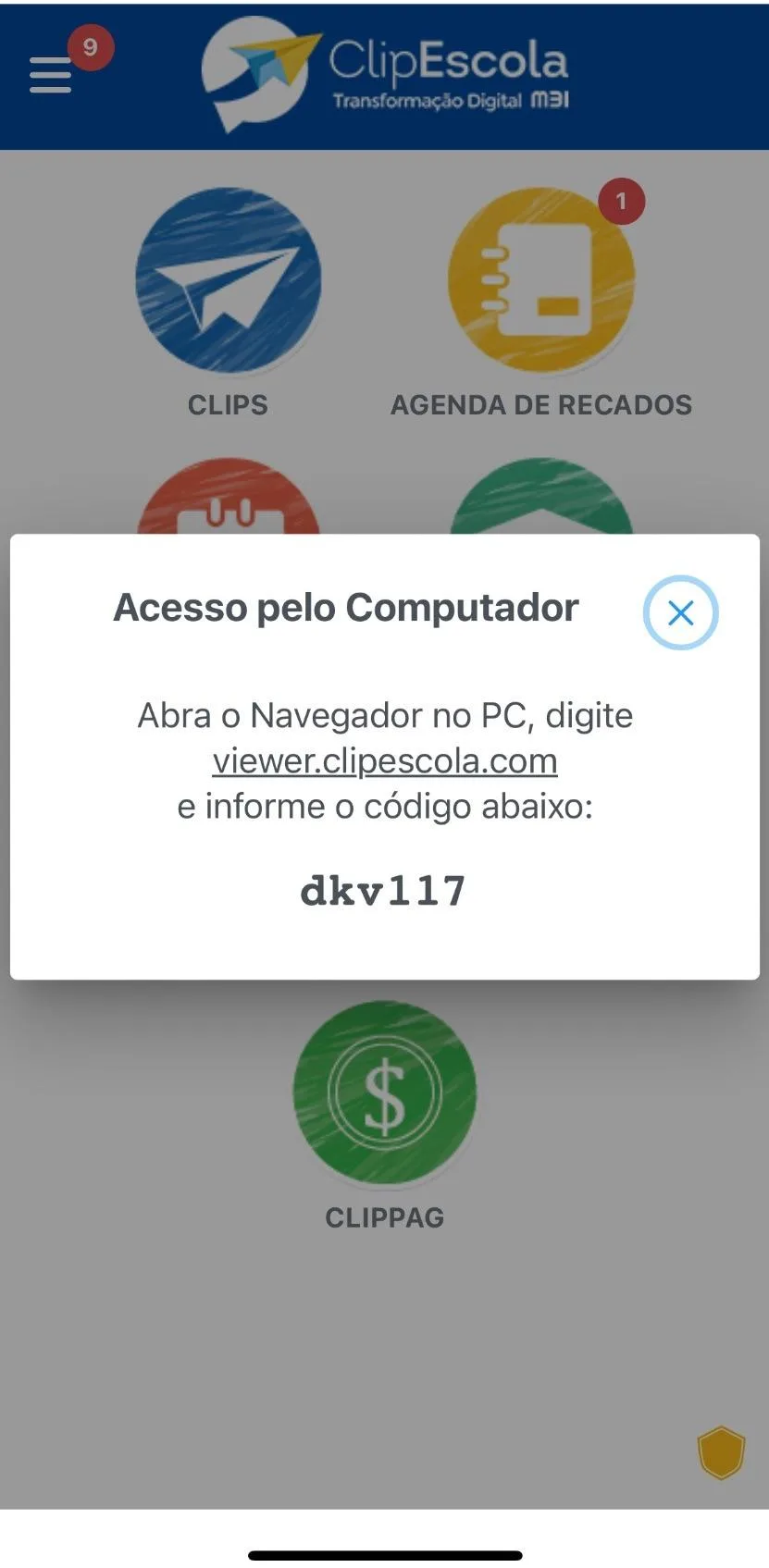Open the Clips section

coord(229,281)
